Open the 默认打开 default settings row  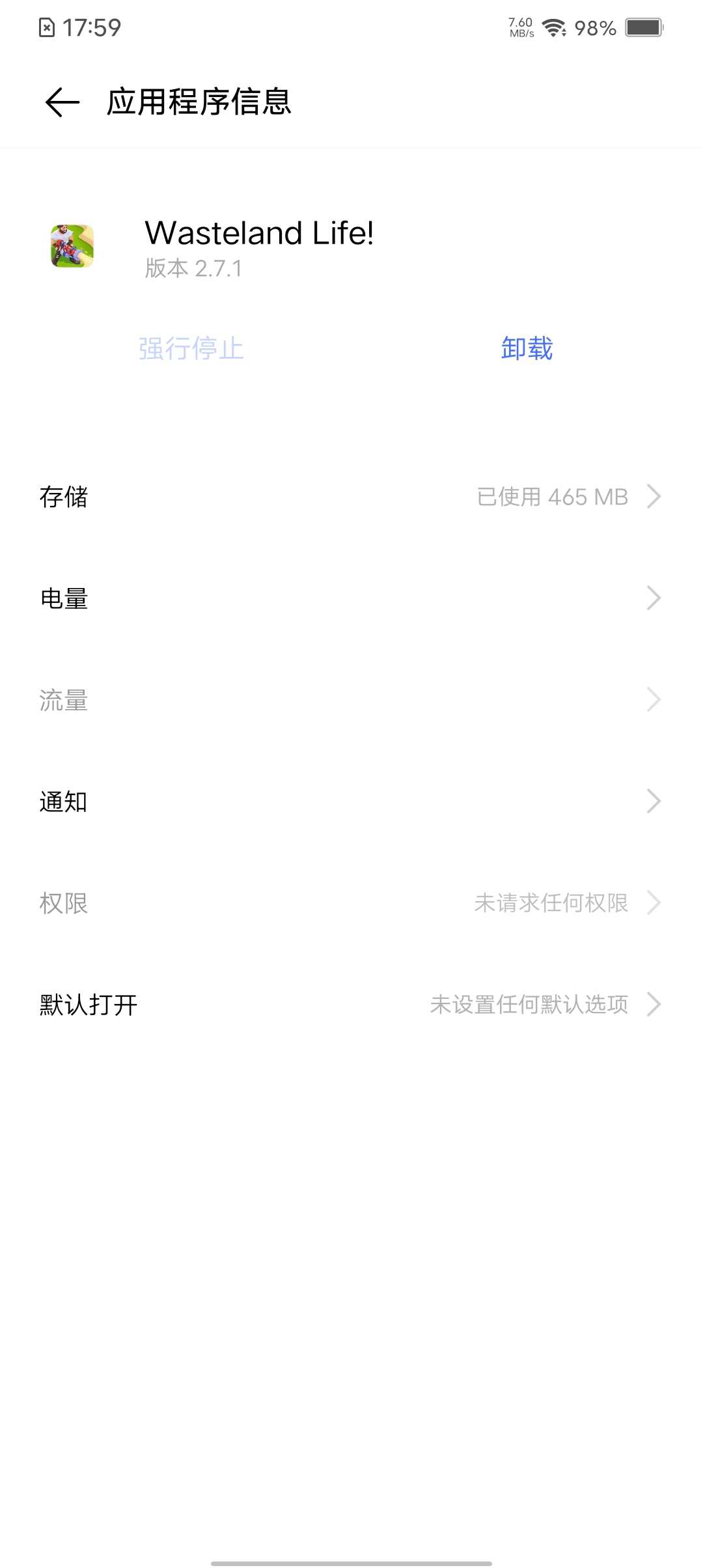(351, 1005)
